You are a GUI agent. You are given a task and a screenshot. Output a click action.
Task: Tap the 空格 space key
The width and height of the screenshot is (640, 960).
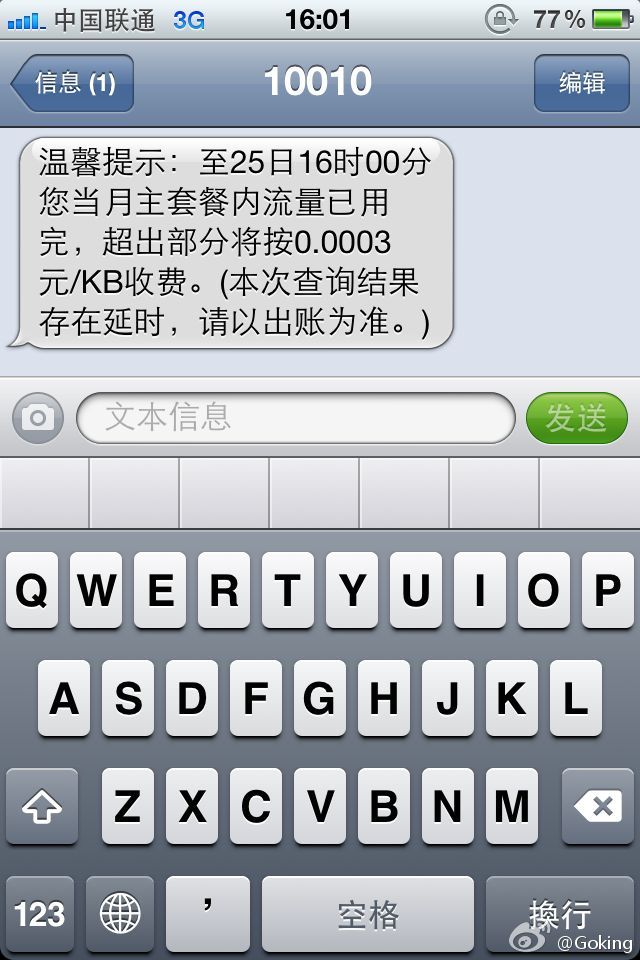click(367, 913)
